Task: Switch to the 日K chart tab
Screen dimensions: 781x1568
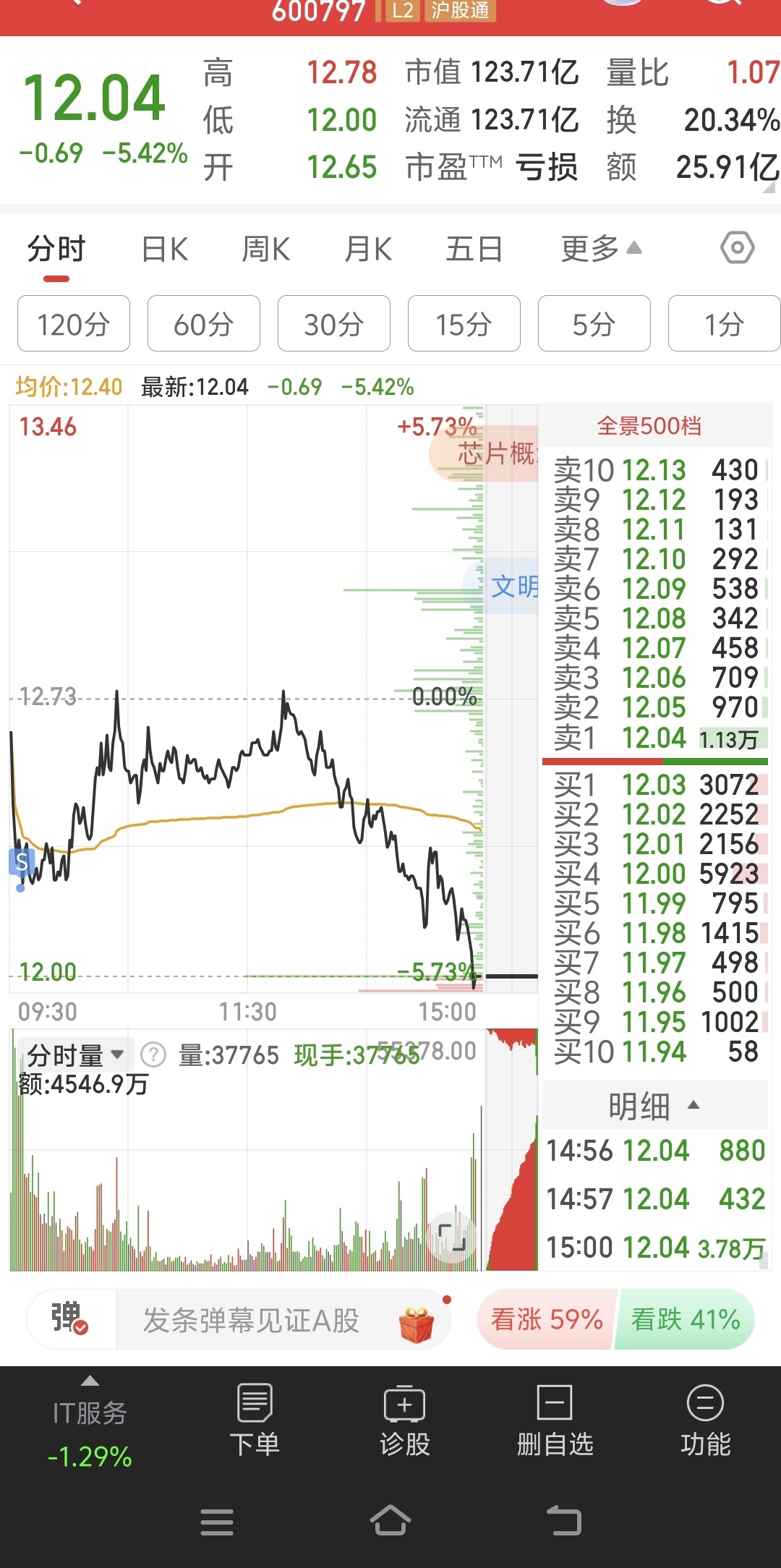Action: [165, 250]
